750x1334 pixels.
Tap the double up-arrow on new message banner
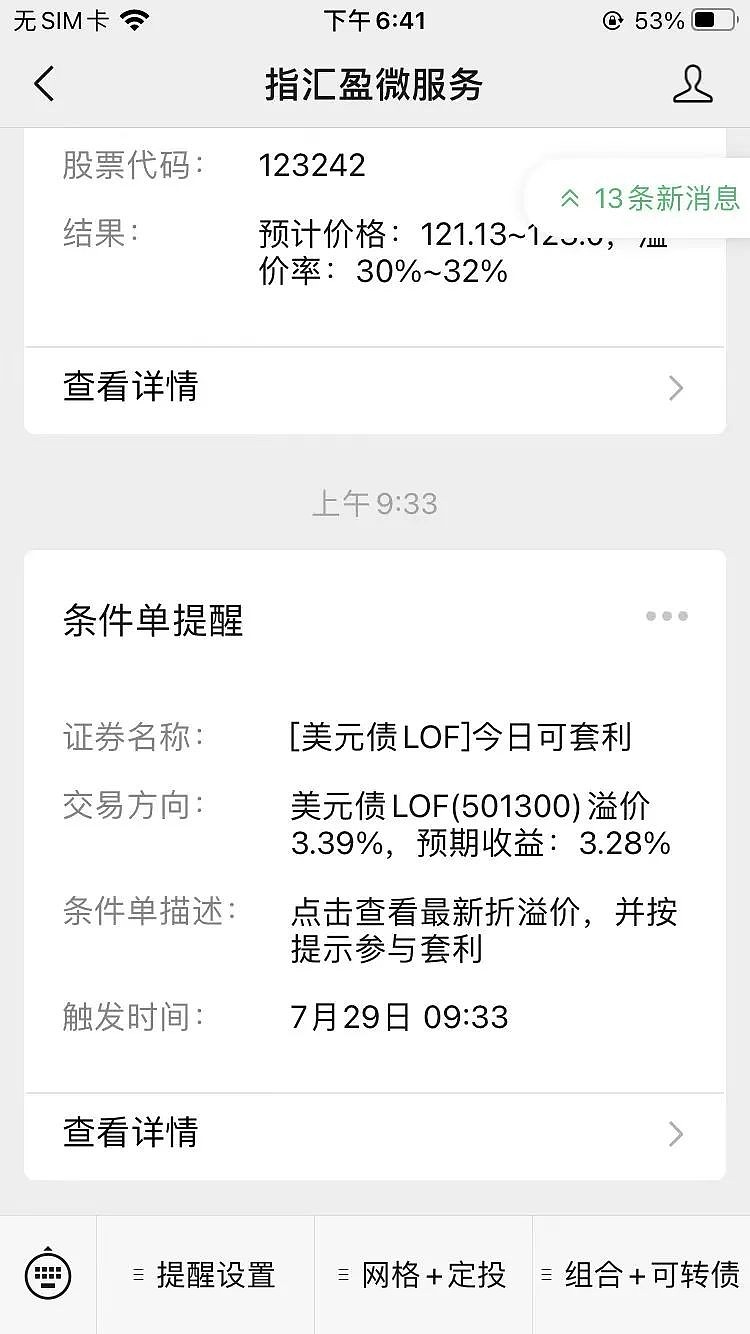[569, 198]
